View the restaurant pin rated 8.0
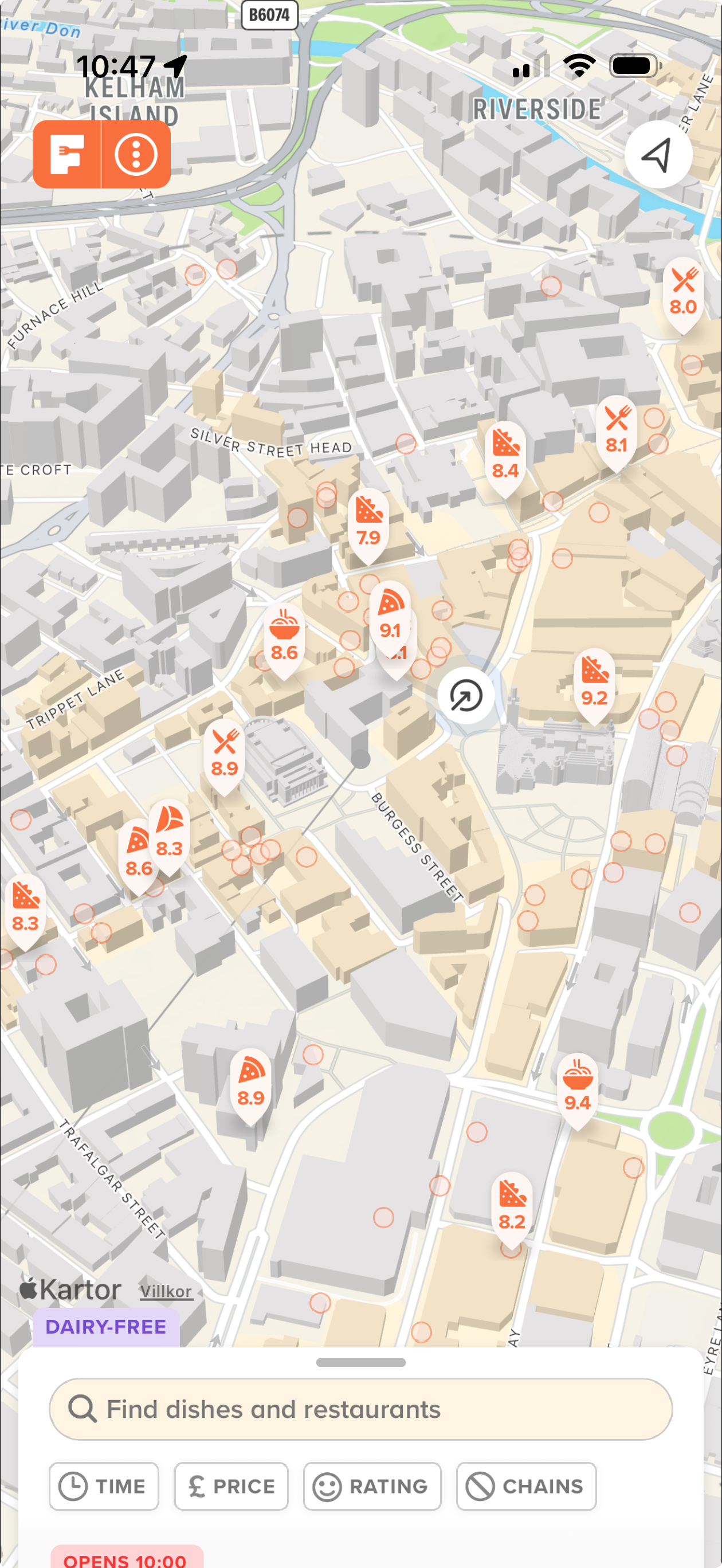Viewport: 722px width, 1568px height. (x=683, y=294)
